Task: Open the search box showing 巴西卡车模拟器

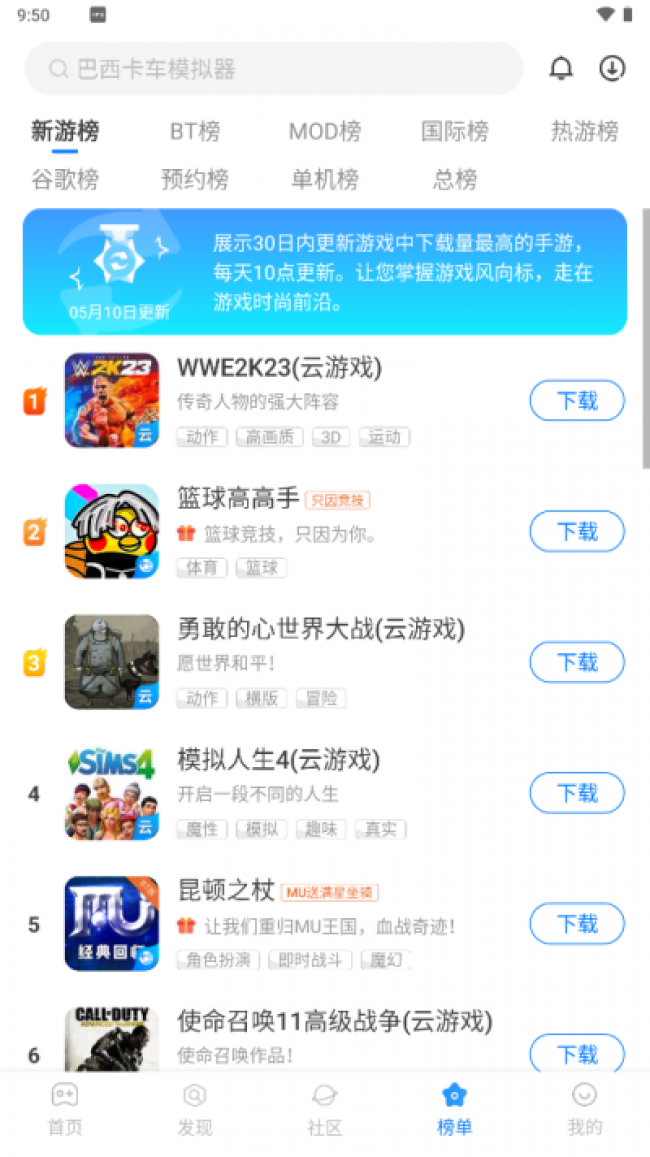Action: 273,69
